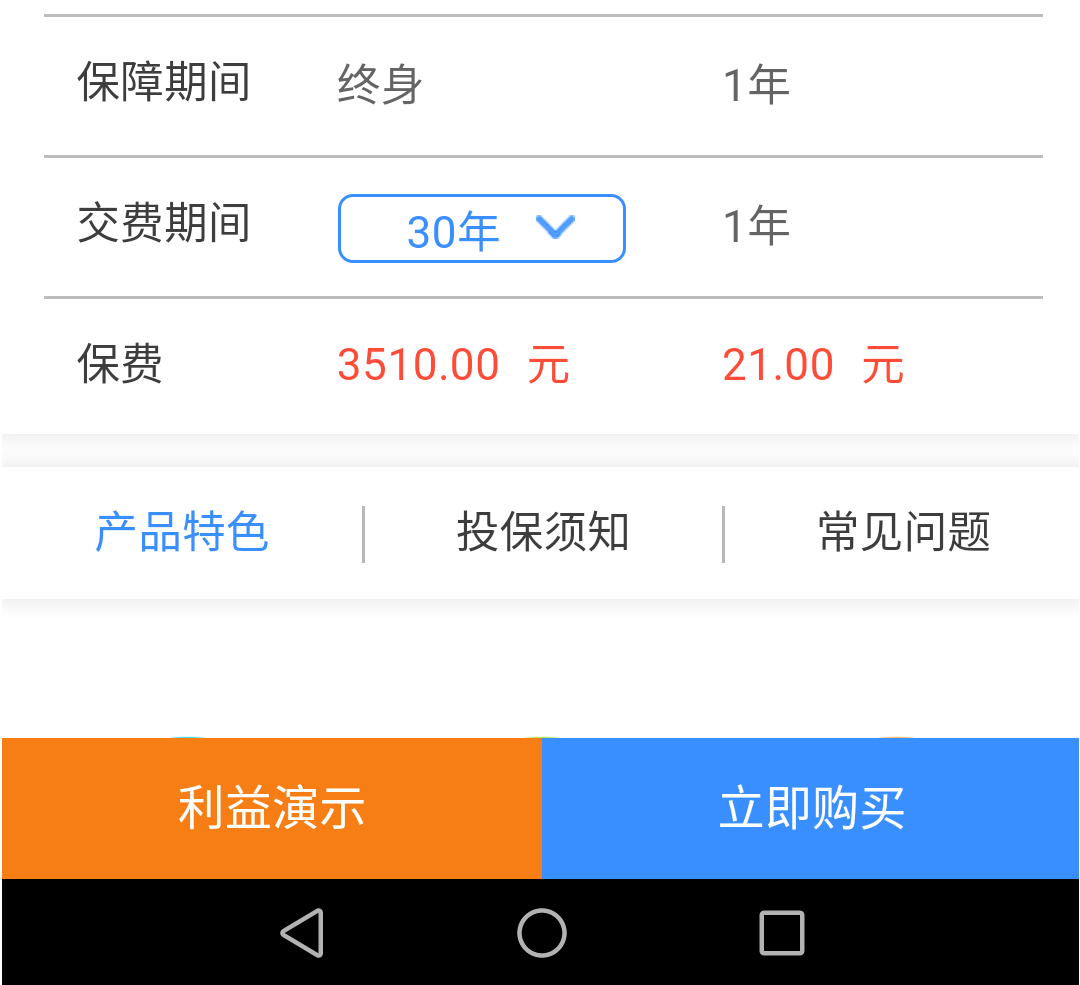Open the 常见问题 tab
Screen dimensions: 1080x985
[x=904, y=532]
